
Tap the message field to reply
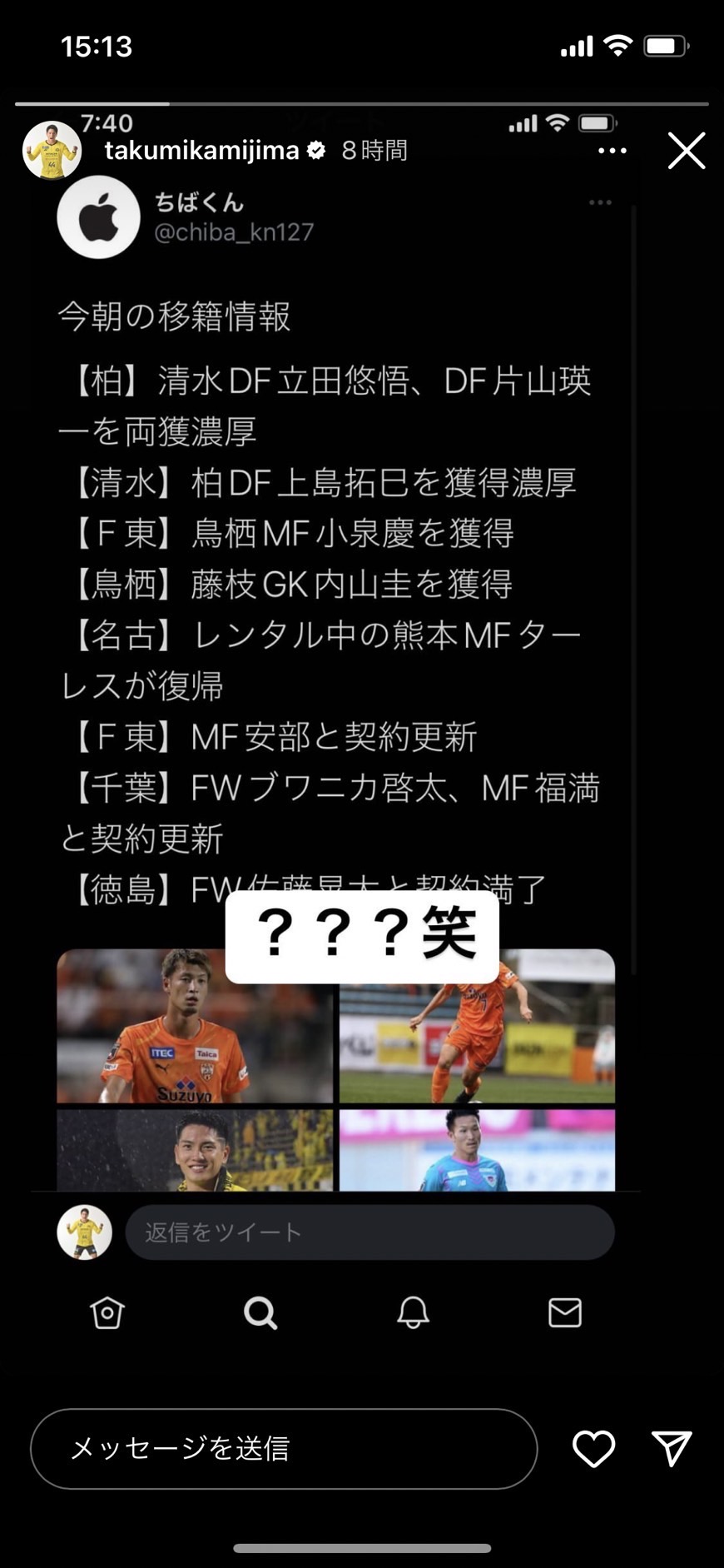pos(283,1448)
